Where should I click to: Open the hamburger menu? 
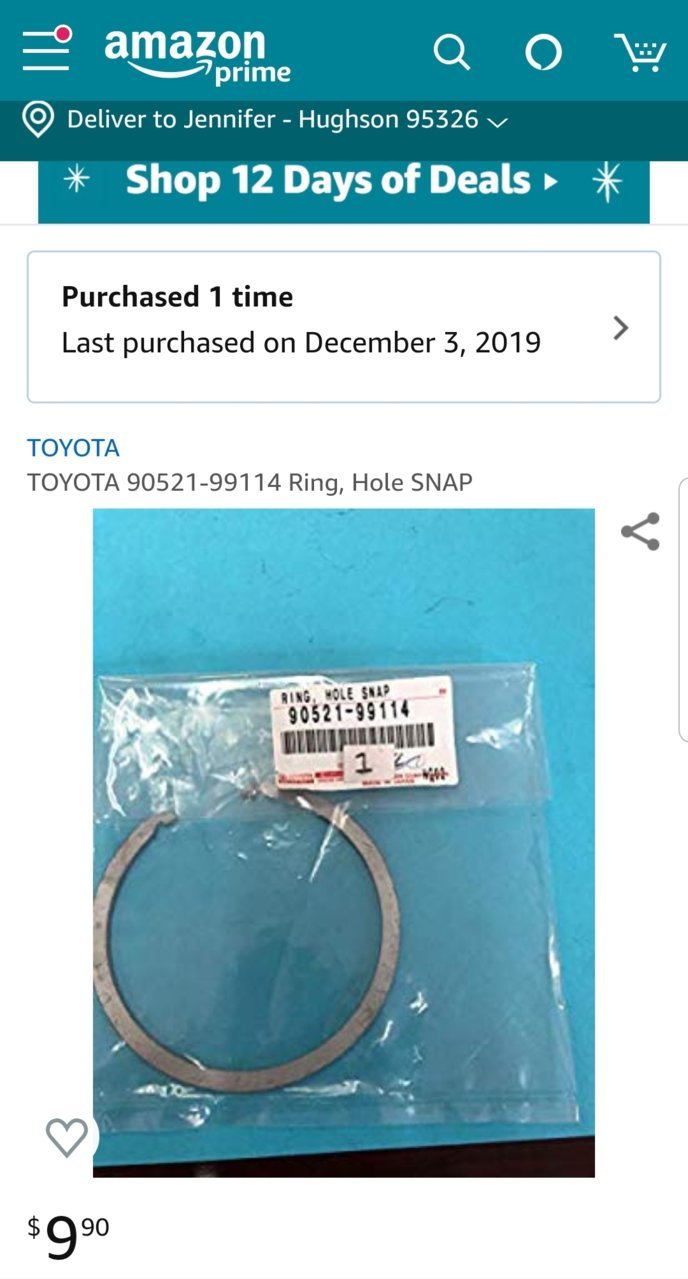coord(46,49)
